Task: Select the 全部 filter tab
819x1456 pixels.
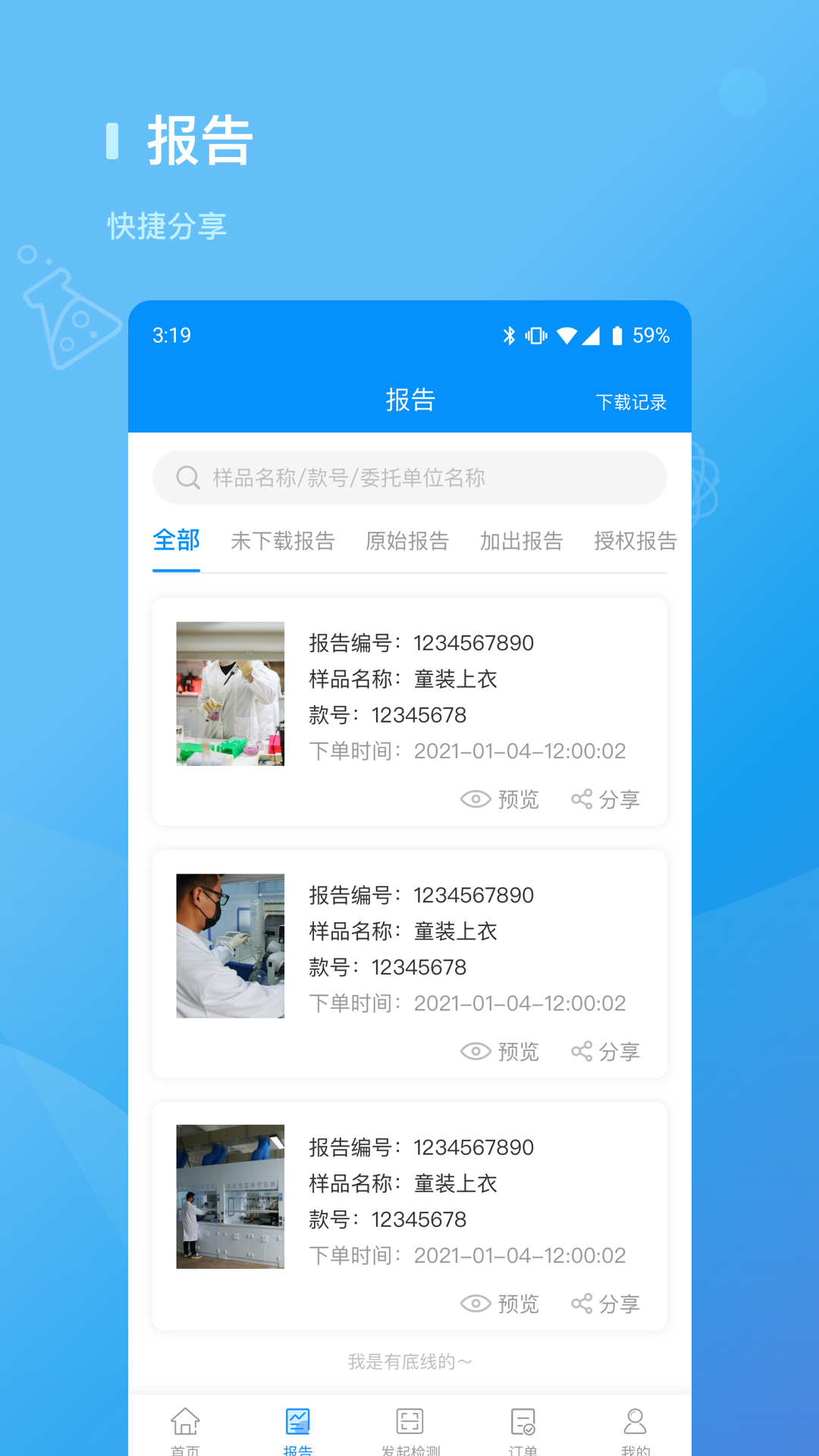Action: coord(175,541)
